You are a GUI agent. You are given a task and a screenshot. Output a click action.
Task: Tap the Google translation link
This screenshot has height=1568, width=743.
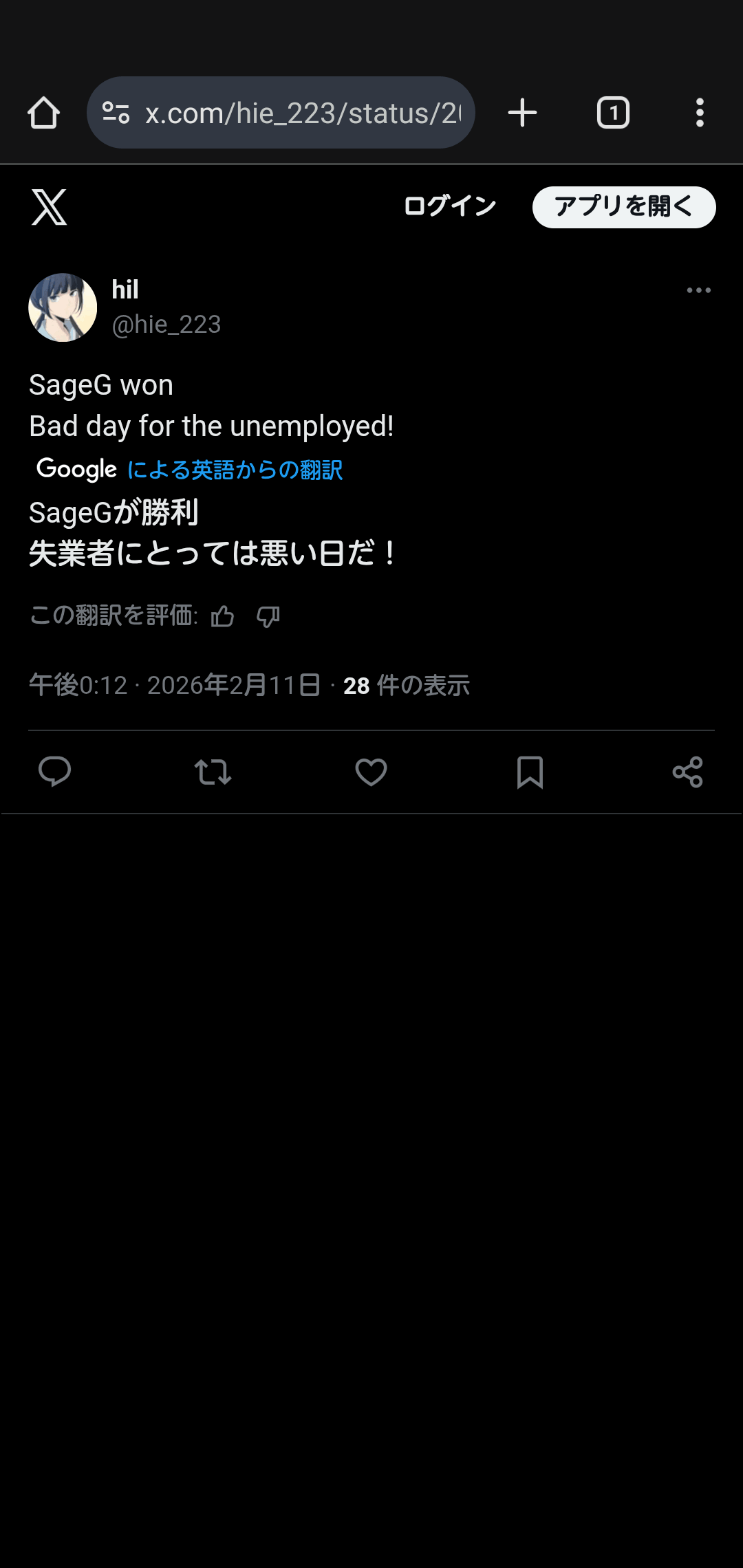click(x=234, y=470)
